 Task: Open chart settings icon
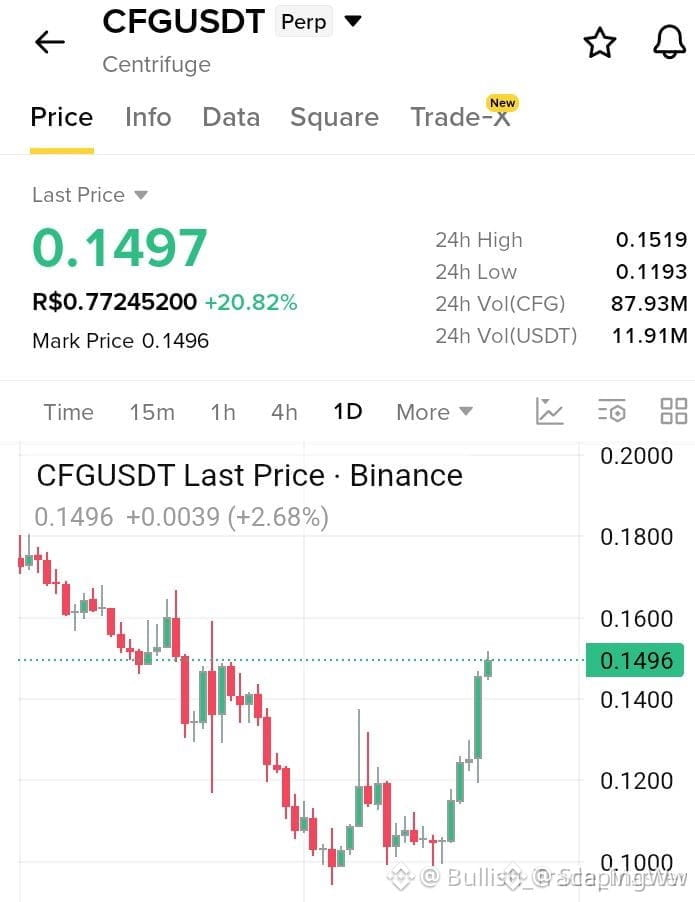[612, 411]
